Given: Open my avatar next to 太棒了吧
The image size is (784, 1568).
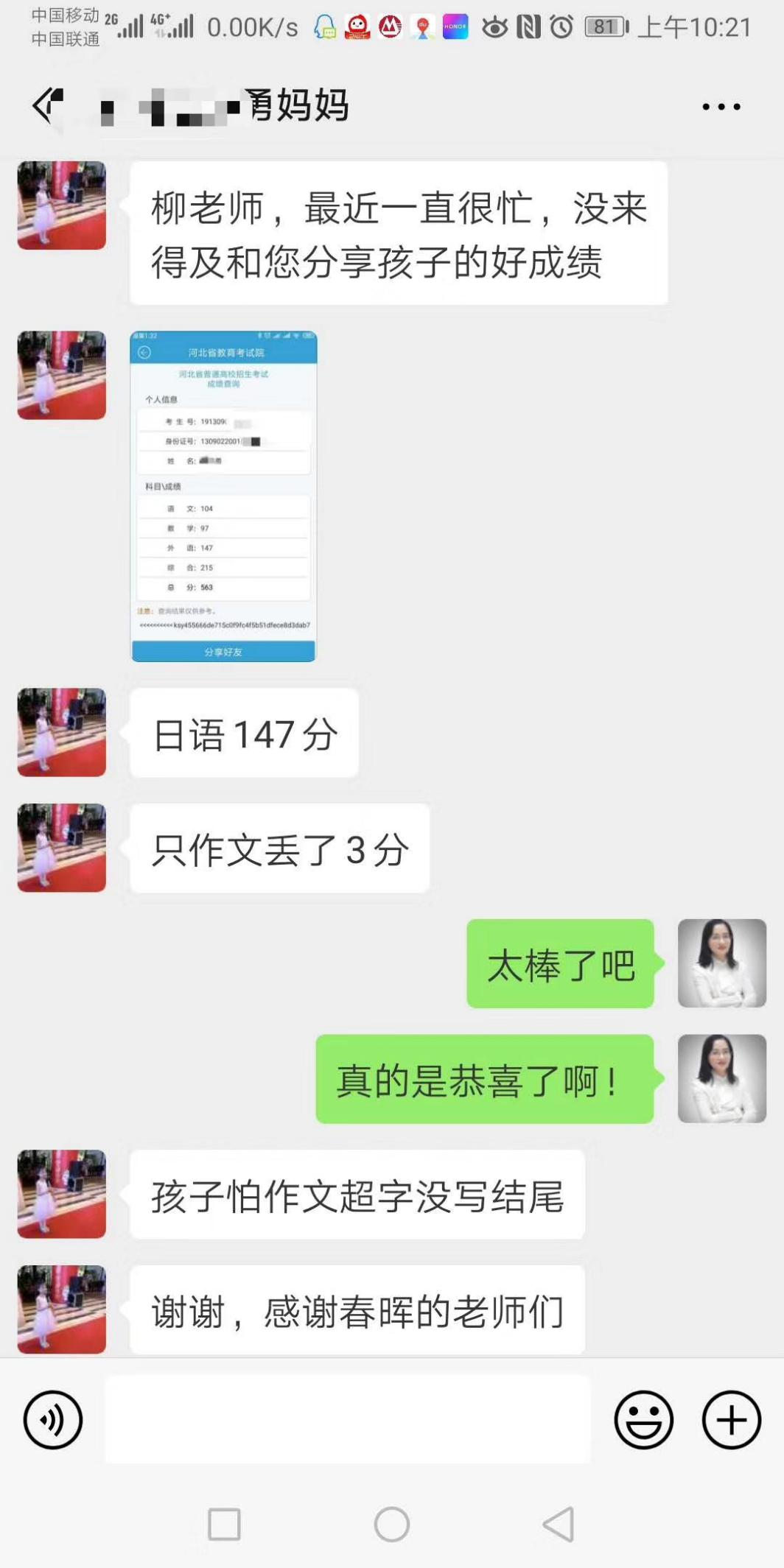Looking at the screenshot, I should (x=721, y=963).
